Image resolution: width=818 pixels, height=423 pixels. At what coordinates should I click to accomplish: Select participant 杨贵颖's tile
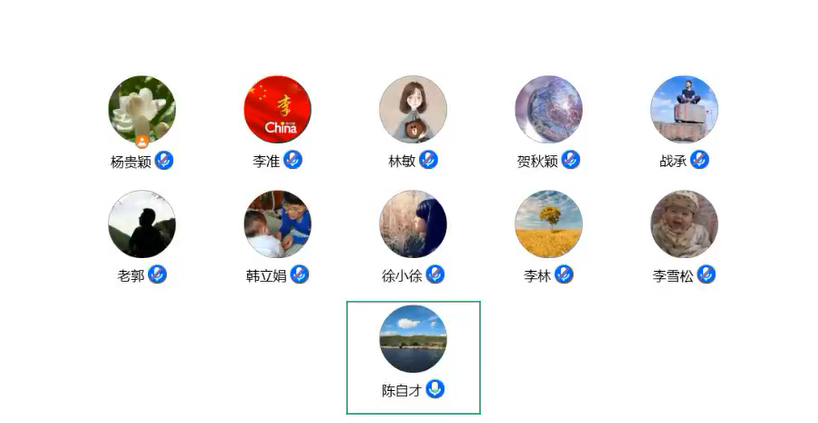coord(142,110)
